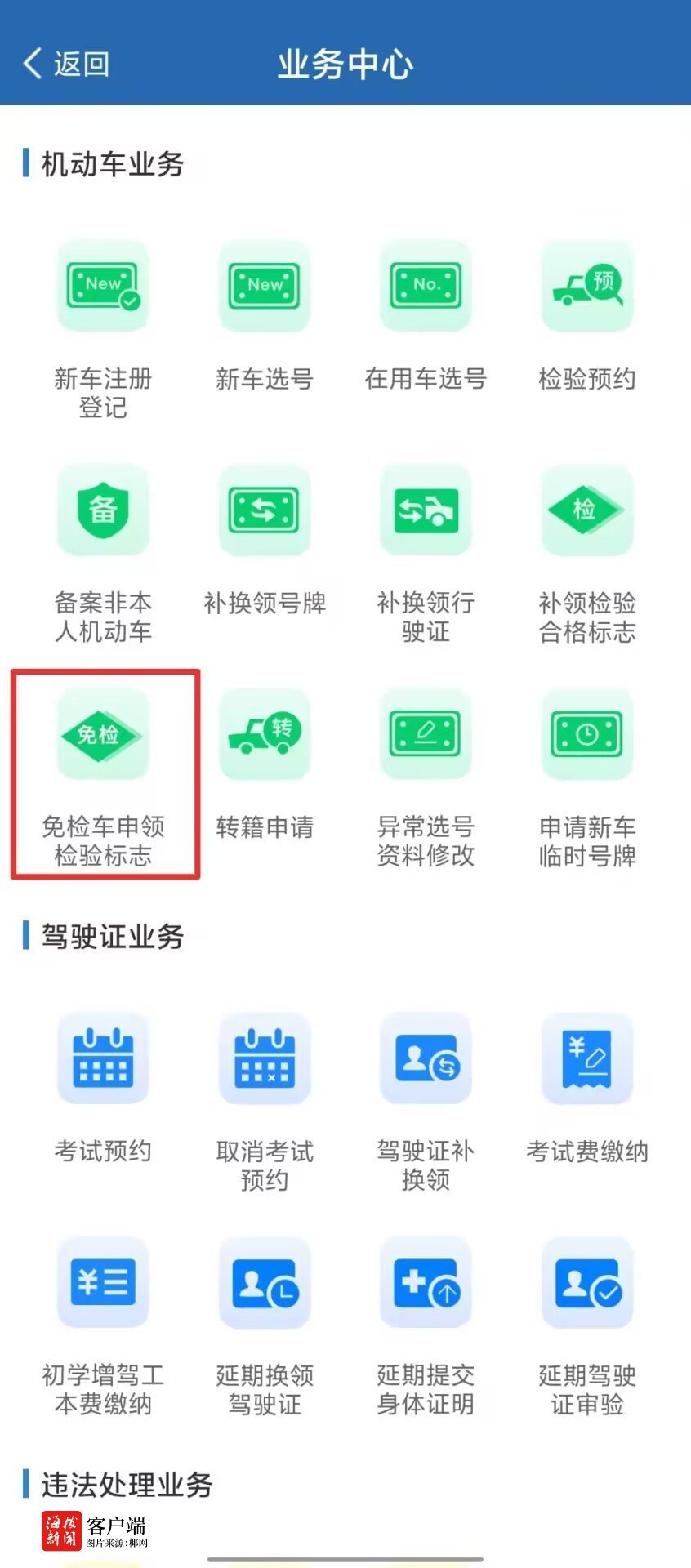This screenshot has height=1568, width=691.
Task: Go back using the 返回 button
Action: click(x=65, y=64)
